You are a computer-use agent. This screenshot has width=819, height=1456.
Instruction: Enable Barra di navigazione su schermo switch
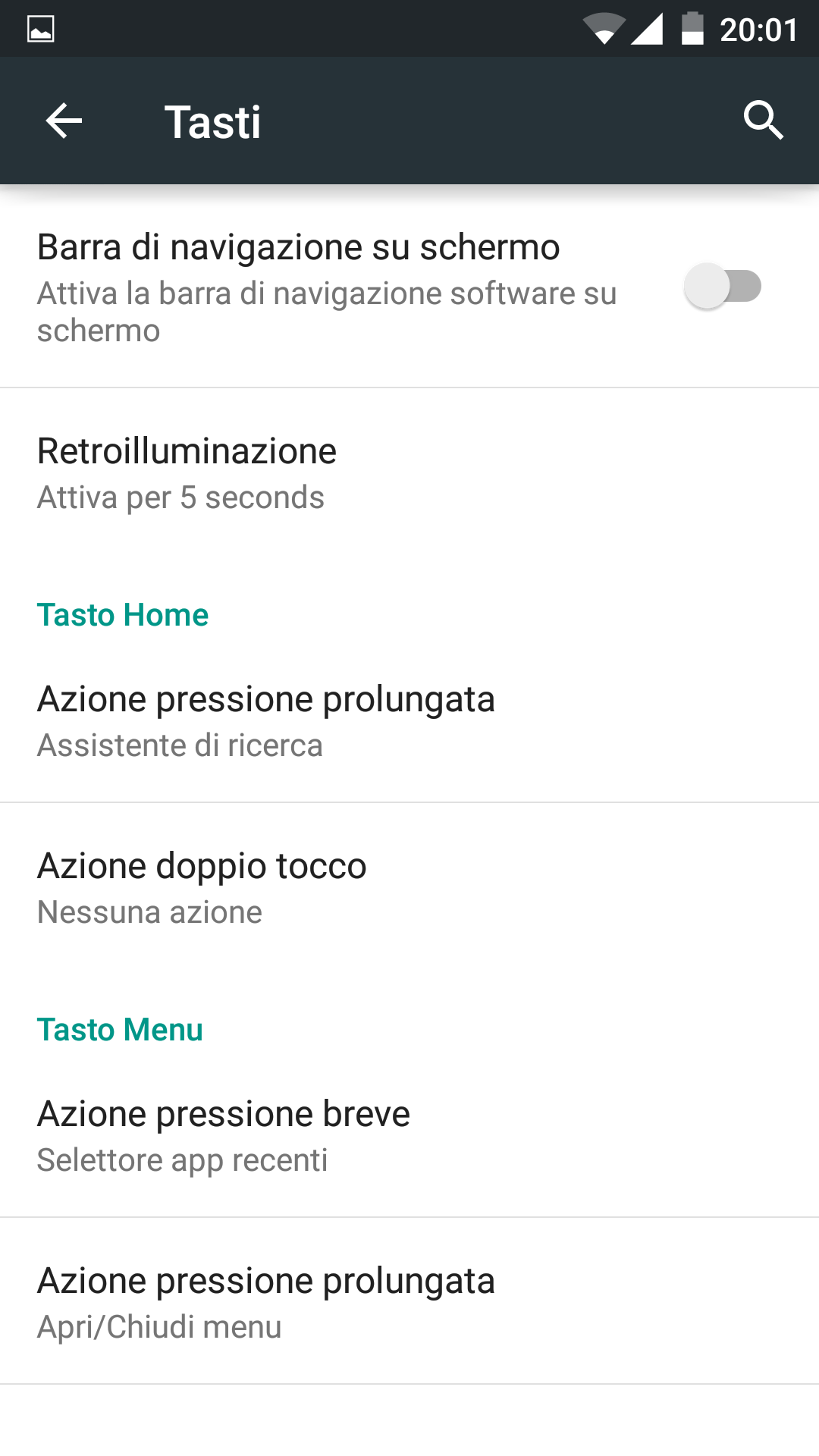tap(723, 286)
